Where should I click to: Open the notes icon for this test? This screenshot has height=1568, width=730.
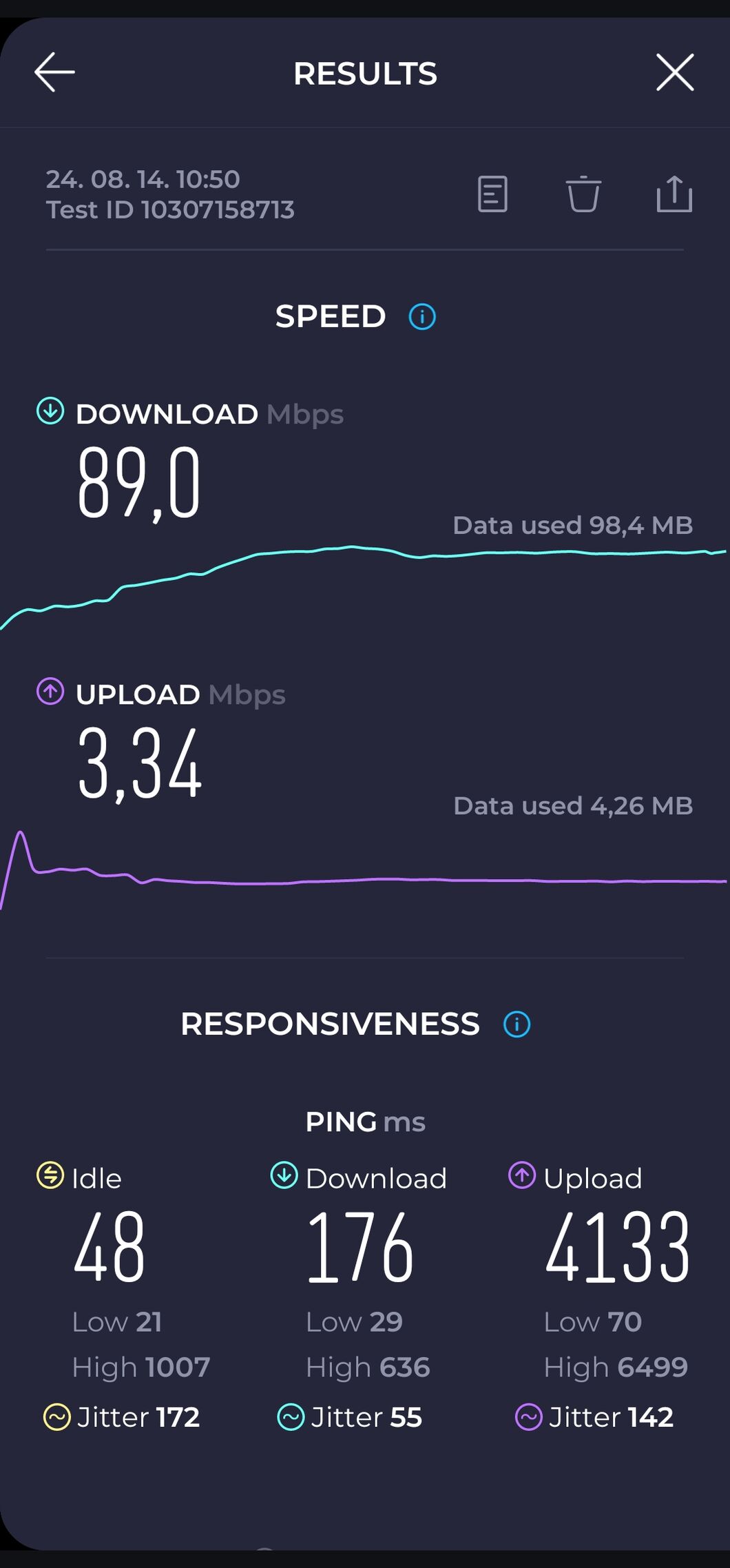coord(492,194)
